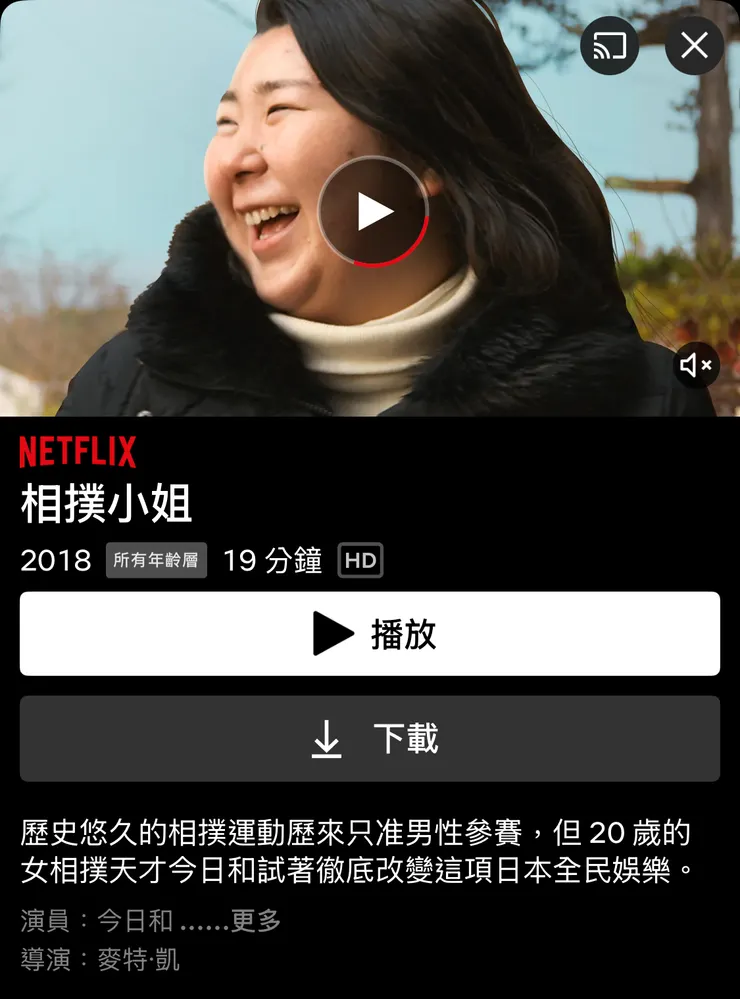Image resolution: width=740 pixels, height=999 pixels.
Task: Download the film with the 下載 button
Action: click(x=370, y=739)
